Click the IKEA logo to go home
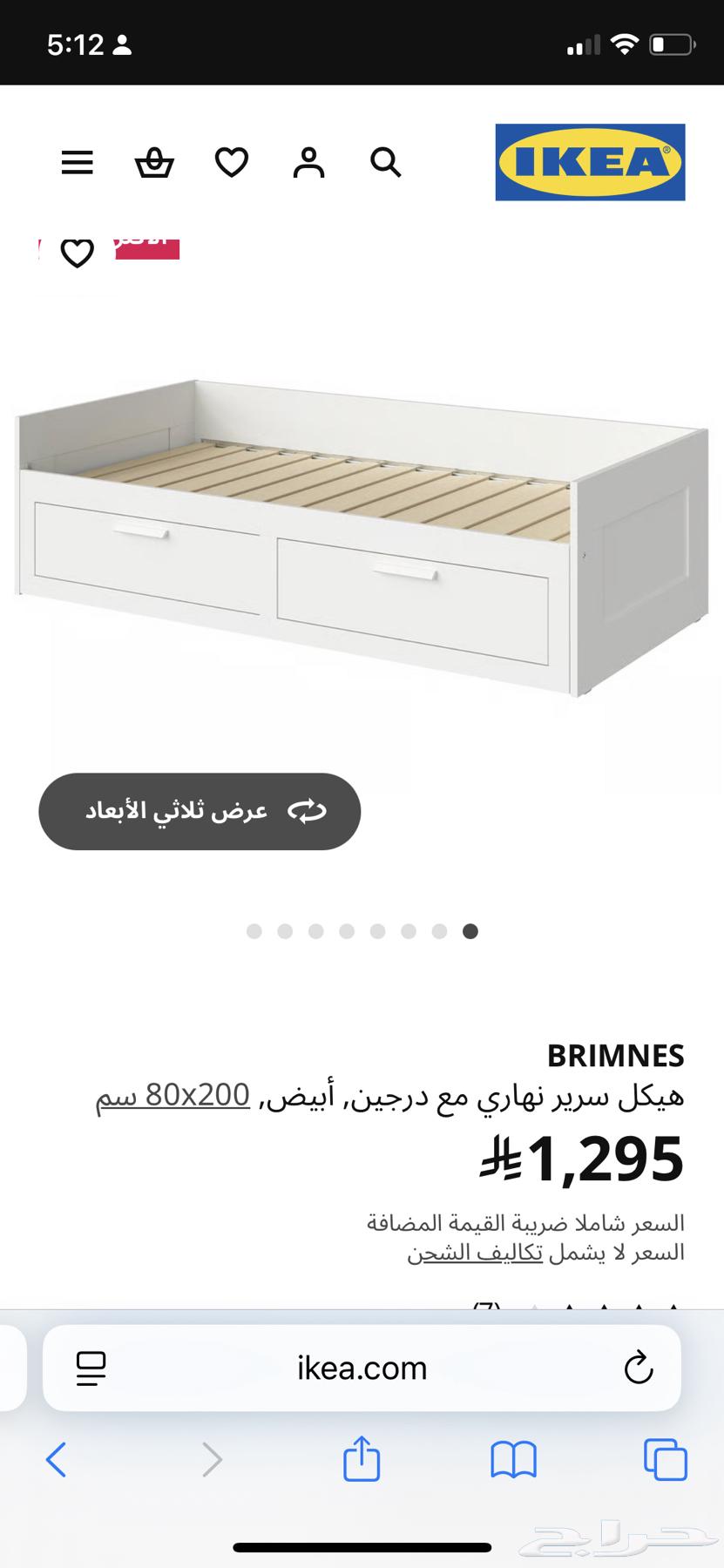Screen dimensions: 724x1568 (589, 163)
